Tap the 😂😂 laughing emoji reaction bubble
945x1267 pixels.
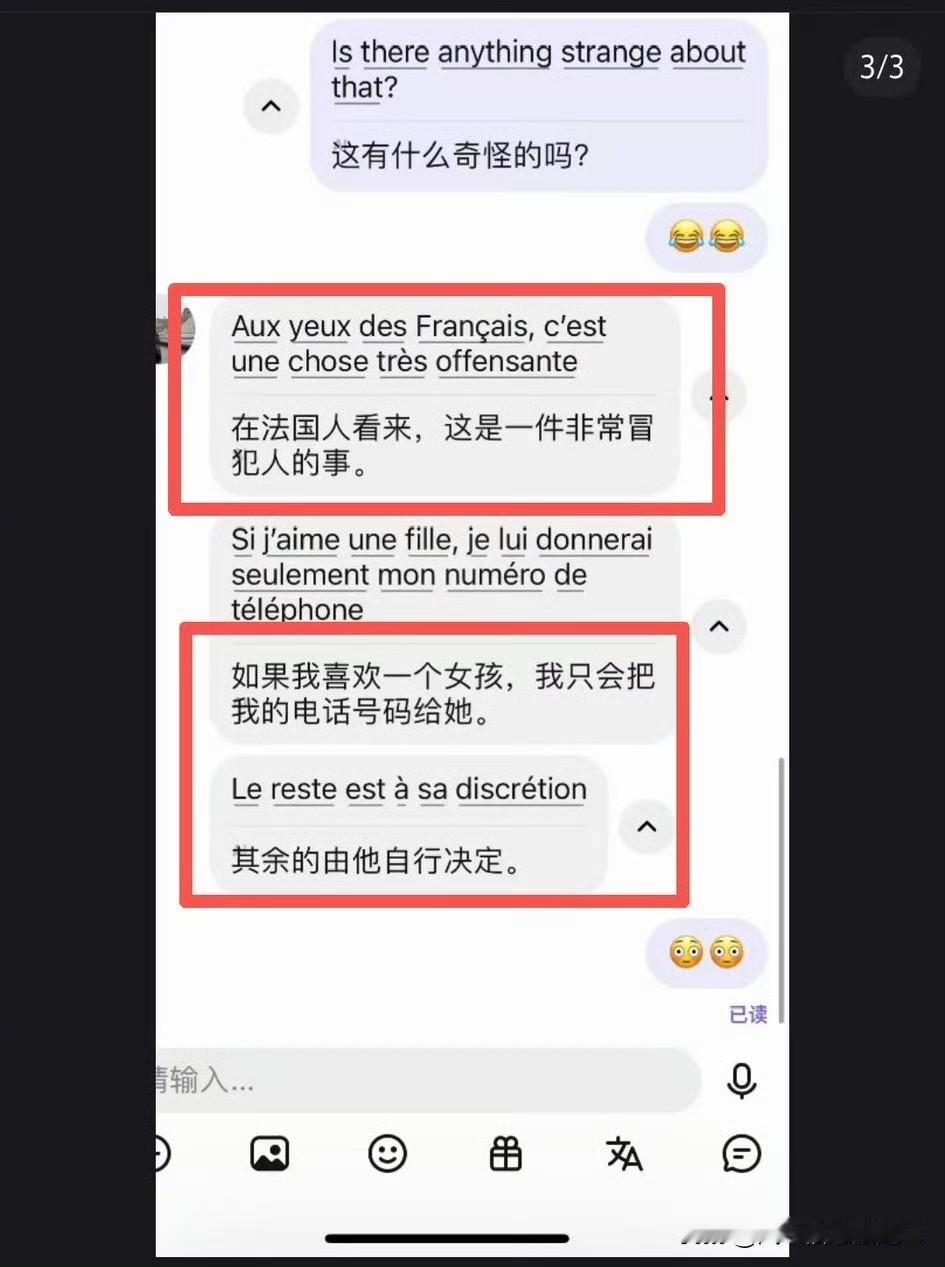click(x=706, y=237)
